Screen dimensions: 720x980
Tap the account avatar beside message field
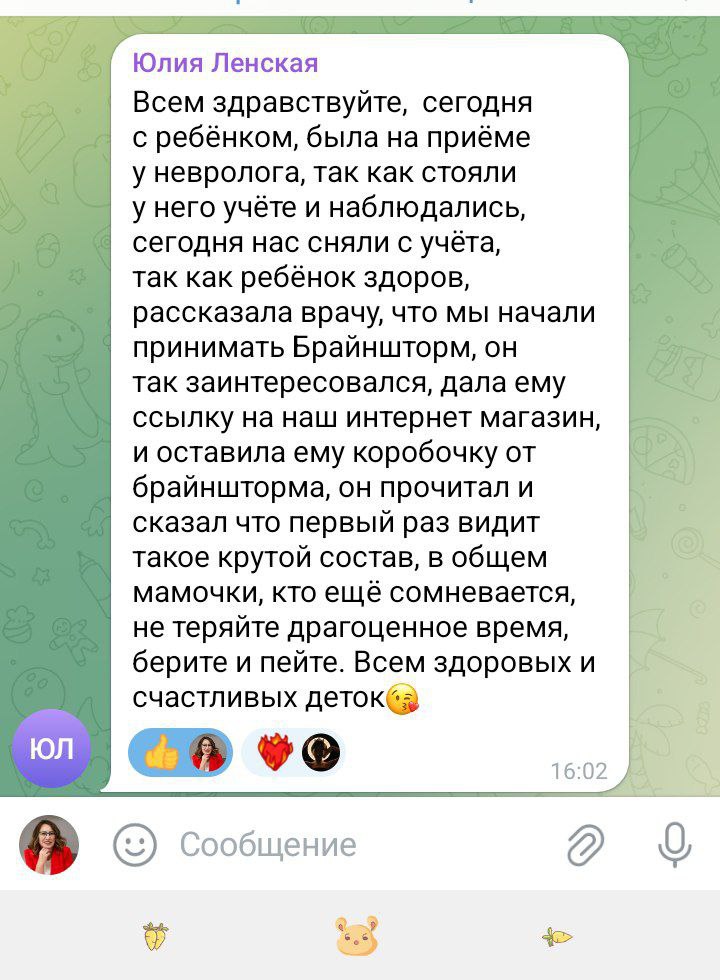[49, 845]
